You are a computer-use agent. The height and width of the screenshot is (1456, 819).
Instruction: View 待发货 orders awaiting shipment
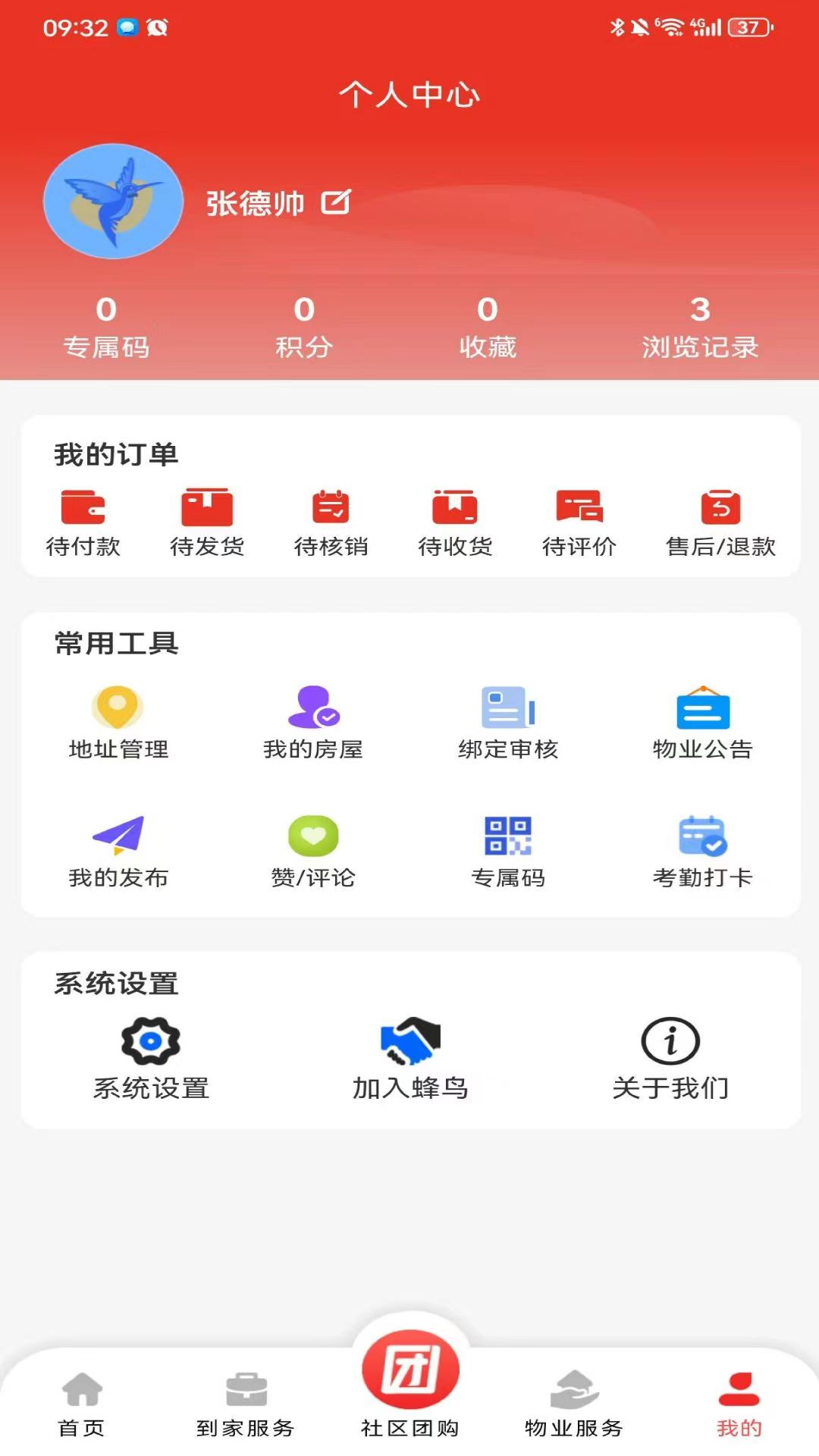pos(207,522)
